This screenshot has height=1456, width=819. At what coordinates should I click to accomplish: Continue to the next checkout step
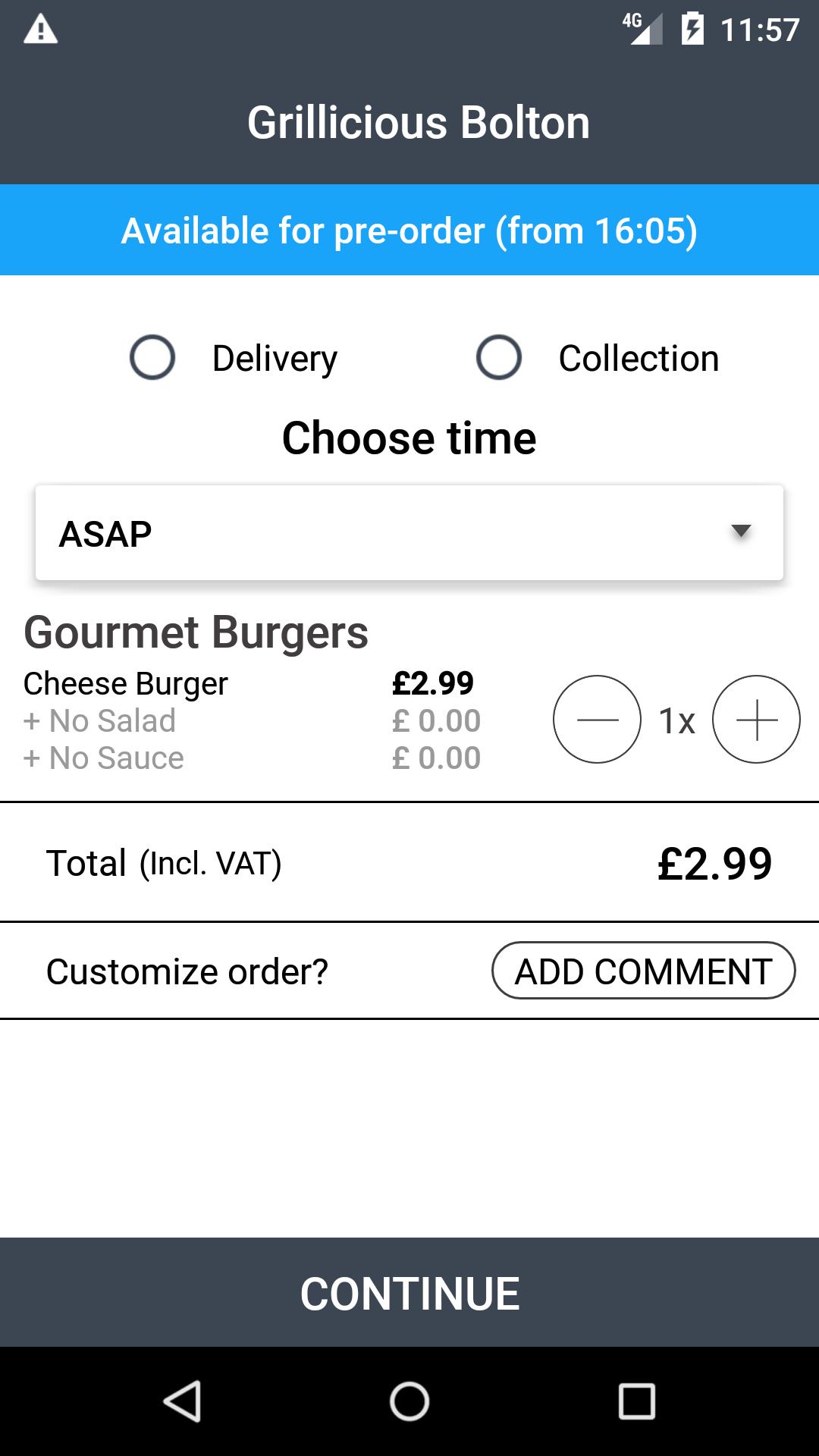tap(409, 1293)
